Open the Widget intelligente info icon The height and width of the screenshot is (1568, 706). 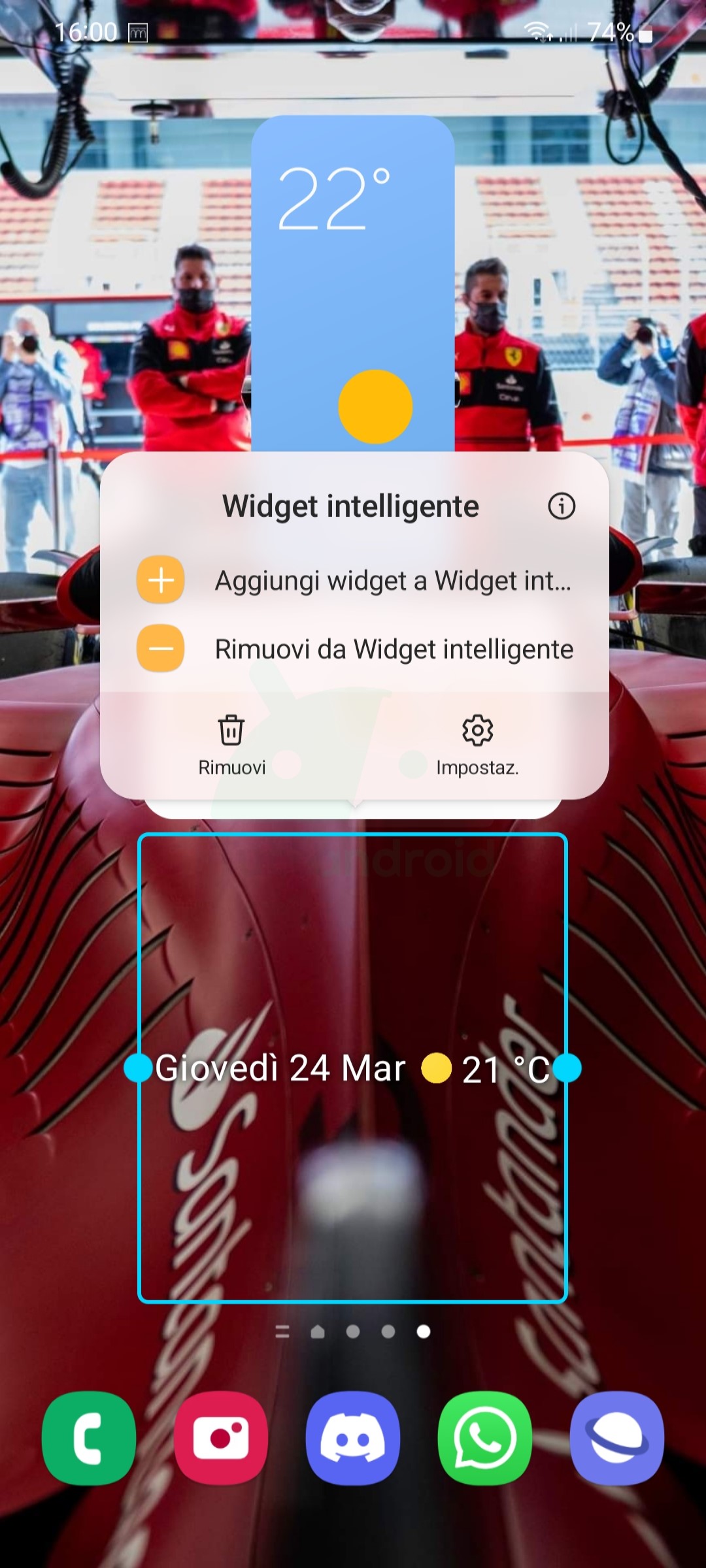562,506
